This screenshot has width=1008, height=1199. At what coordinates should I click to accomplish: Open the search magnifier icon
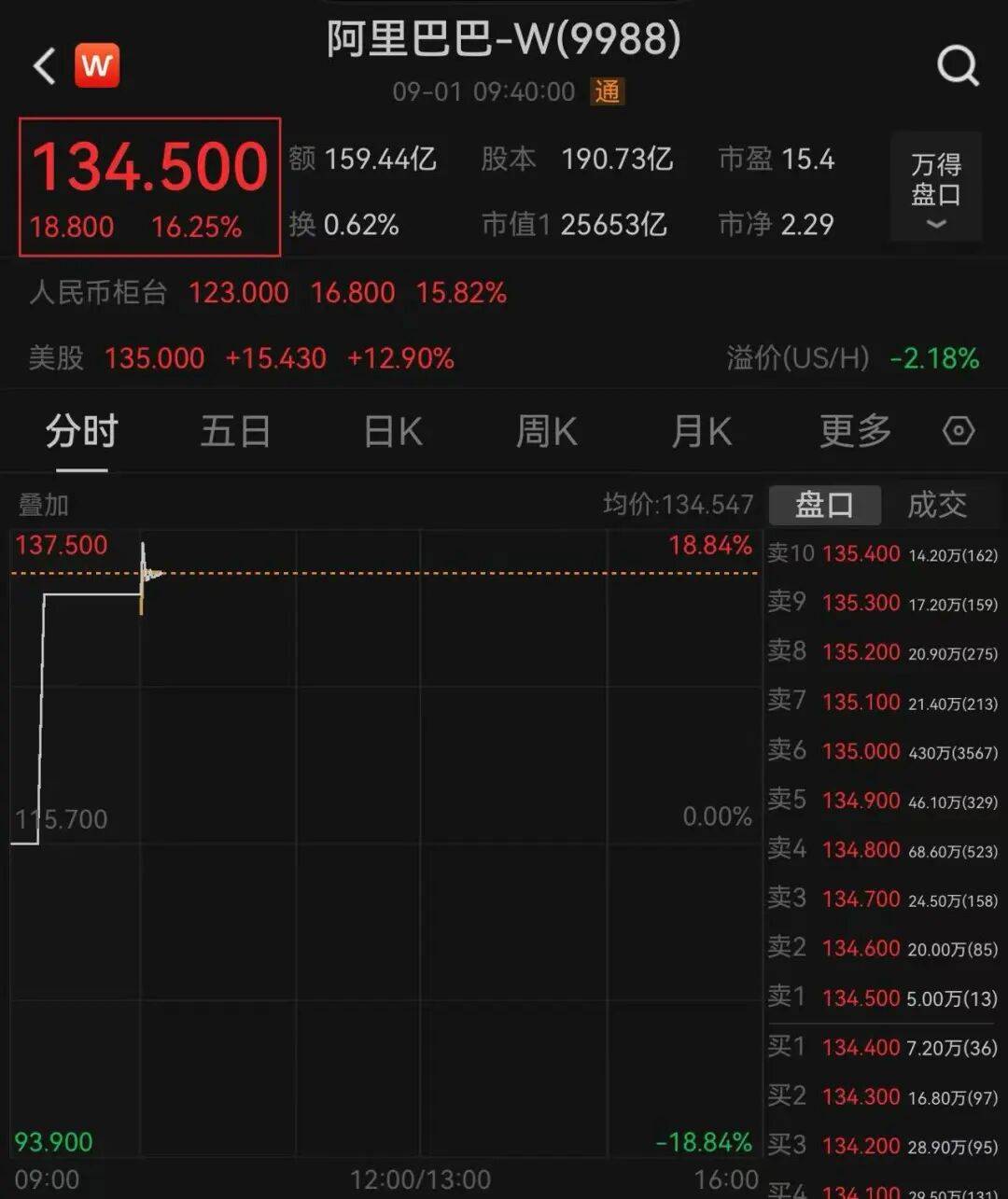coord(958,65)
